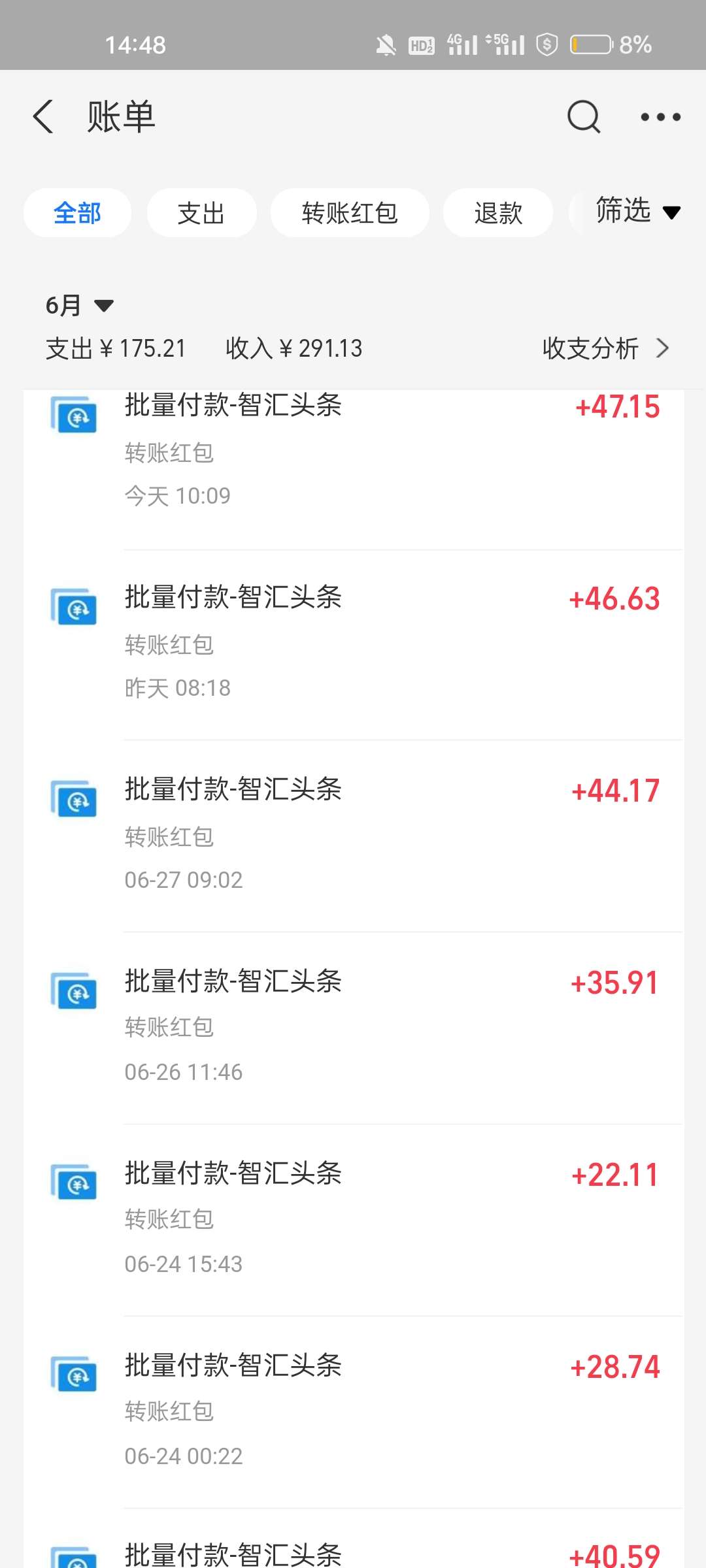The width and height of the screenshot is (706, 1568).
Task: Open the +47.15 transaction from 今天 10:09
Action: (x=353, y=451)
